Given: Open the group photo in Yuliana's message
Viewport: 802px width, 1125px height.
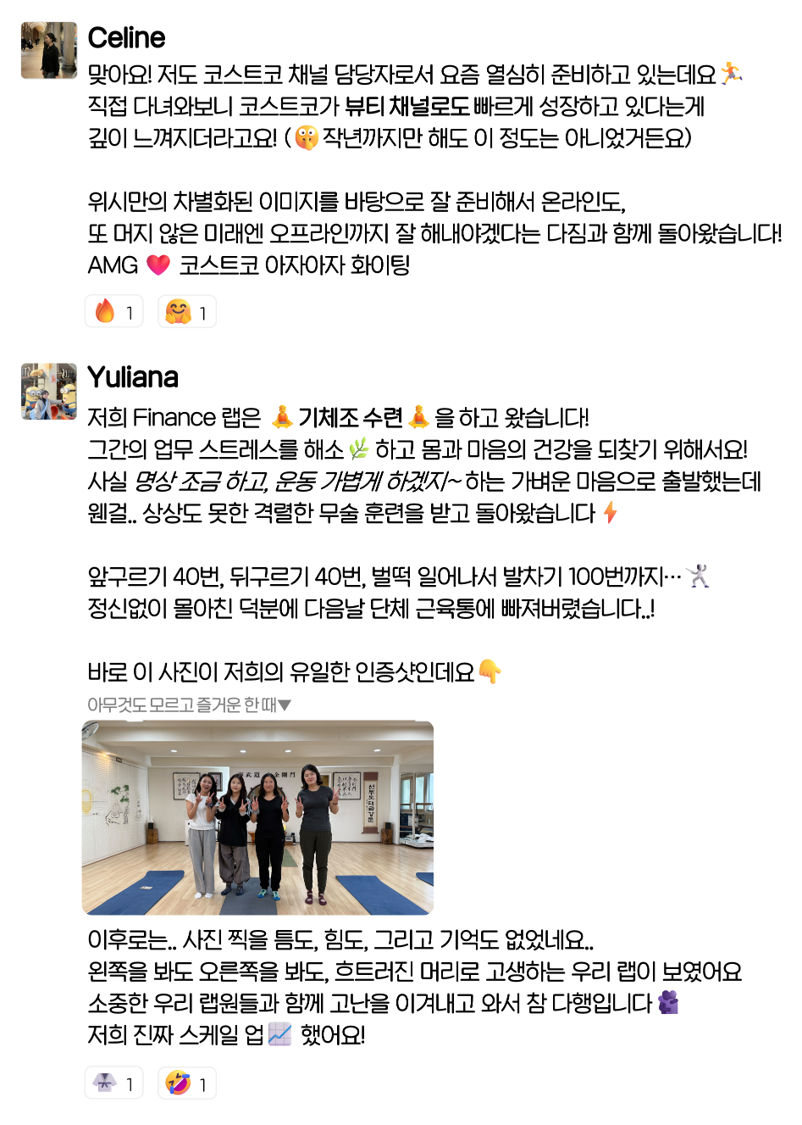Looking at the screenshot, I should point(258,817).
